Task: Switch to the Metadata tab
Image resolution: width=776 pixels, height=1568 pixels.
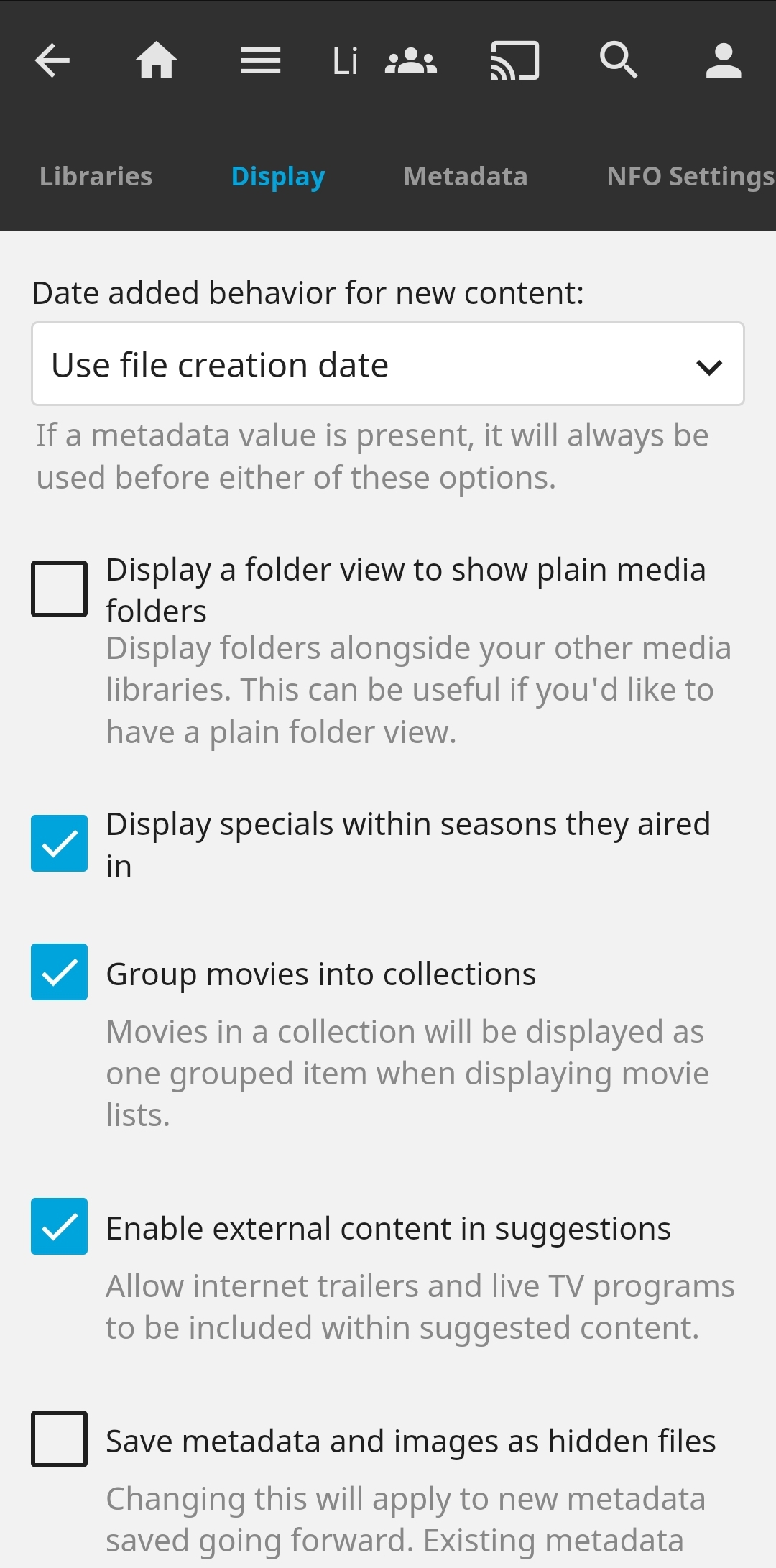Action: pyautogui.click(x=466, y=176)
